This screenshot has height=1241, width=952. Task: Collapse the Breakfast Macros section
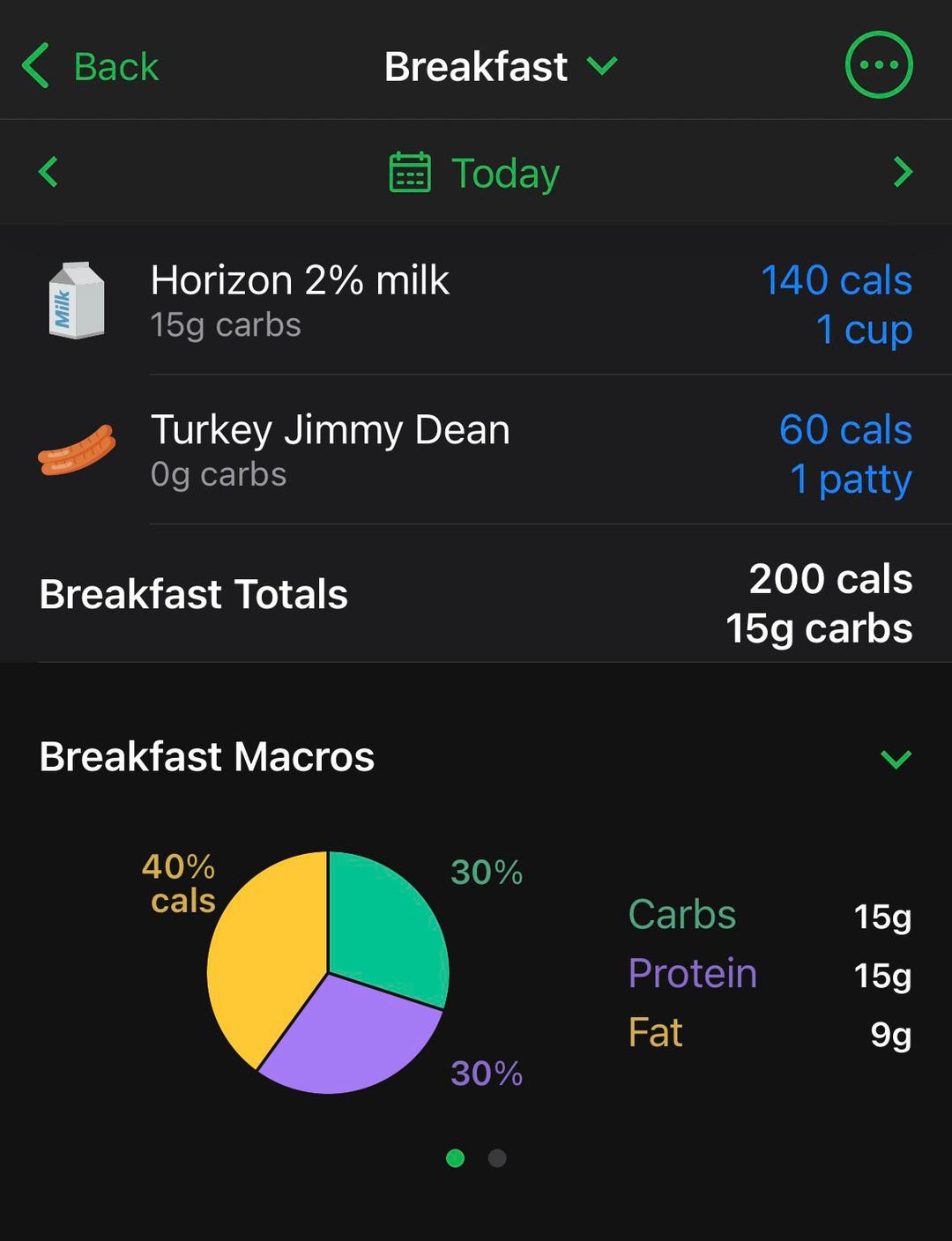pos(896,759)
